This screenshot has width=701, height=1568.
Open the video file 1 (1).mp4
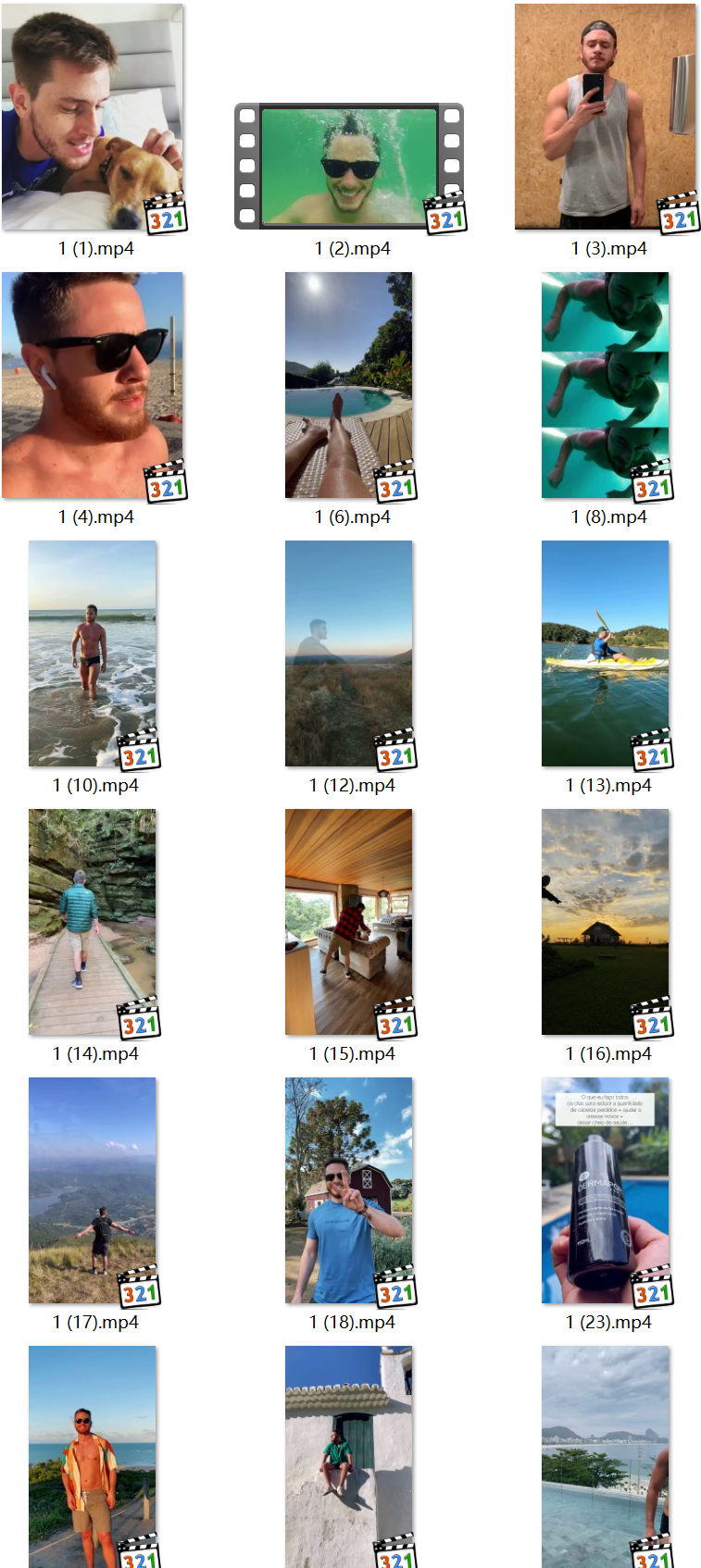pos(93,118)
